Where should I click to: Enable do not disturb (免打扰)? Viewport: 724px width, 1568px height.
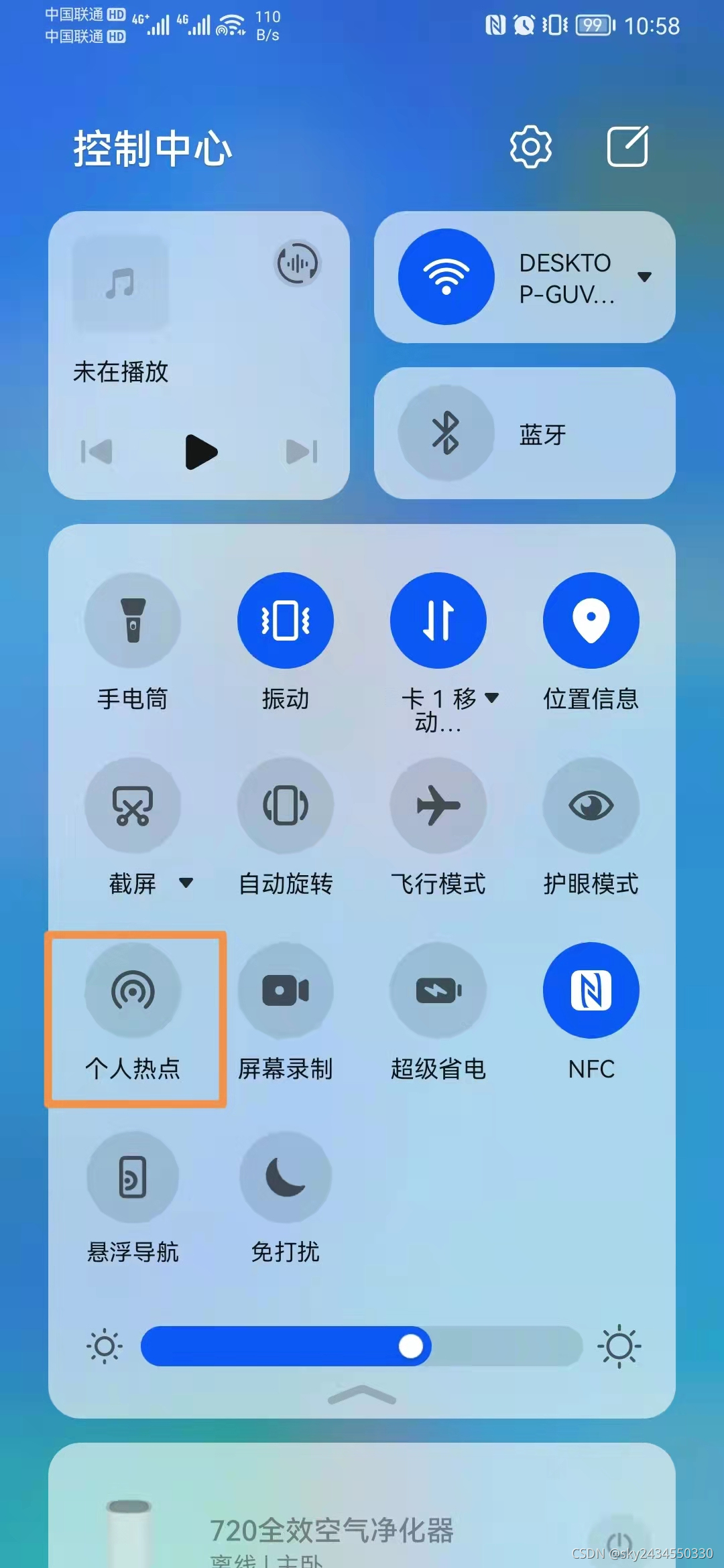click(x=286, y=1177)
